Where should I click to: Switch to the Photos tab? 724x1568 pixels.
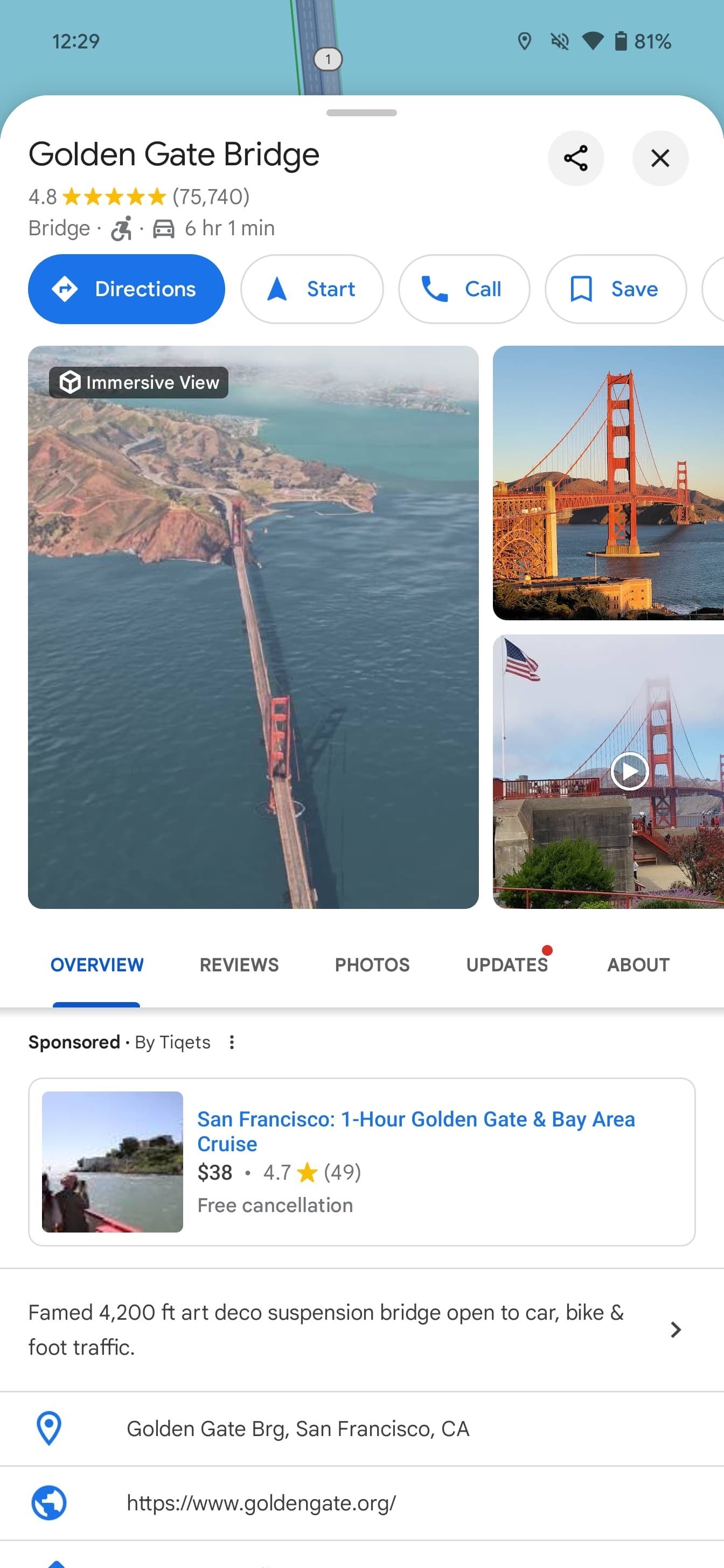click(372, 965)
